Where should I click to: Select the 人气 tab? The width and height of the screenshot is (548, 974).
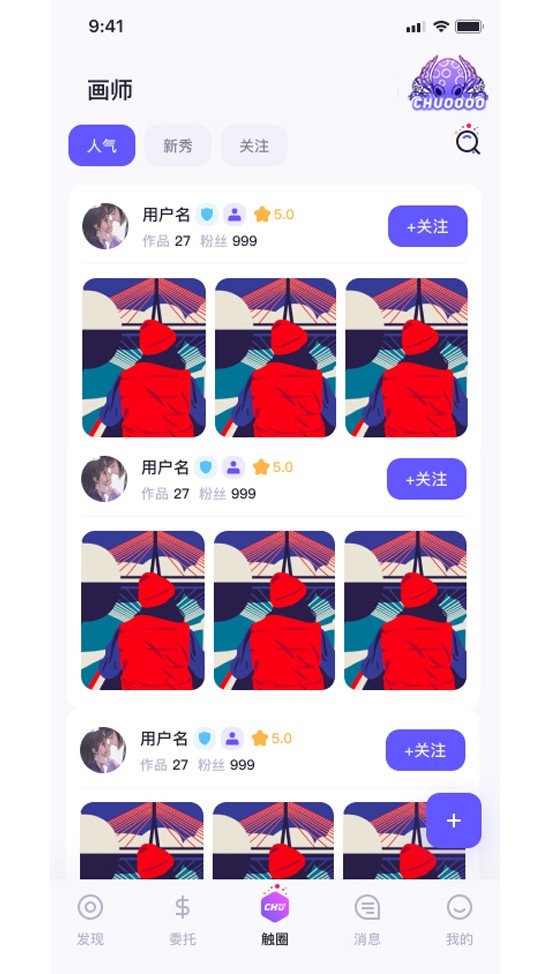102,145
